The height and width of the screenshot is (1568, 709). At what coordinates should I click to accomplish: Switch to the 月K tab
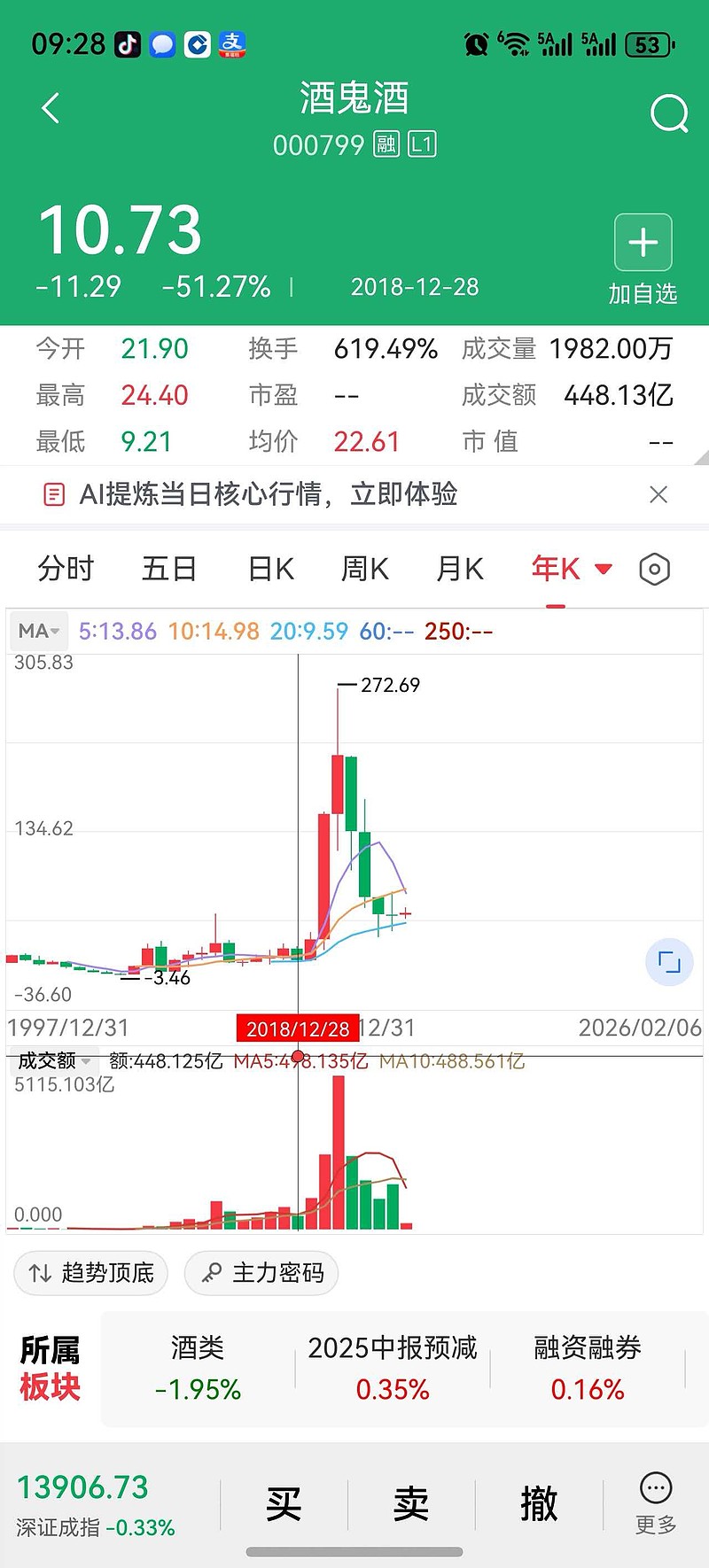click(x=460, y=569)
